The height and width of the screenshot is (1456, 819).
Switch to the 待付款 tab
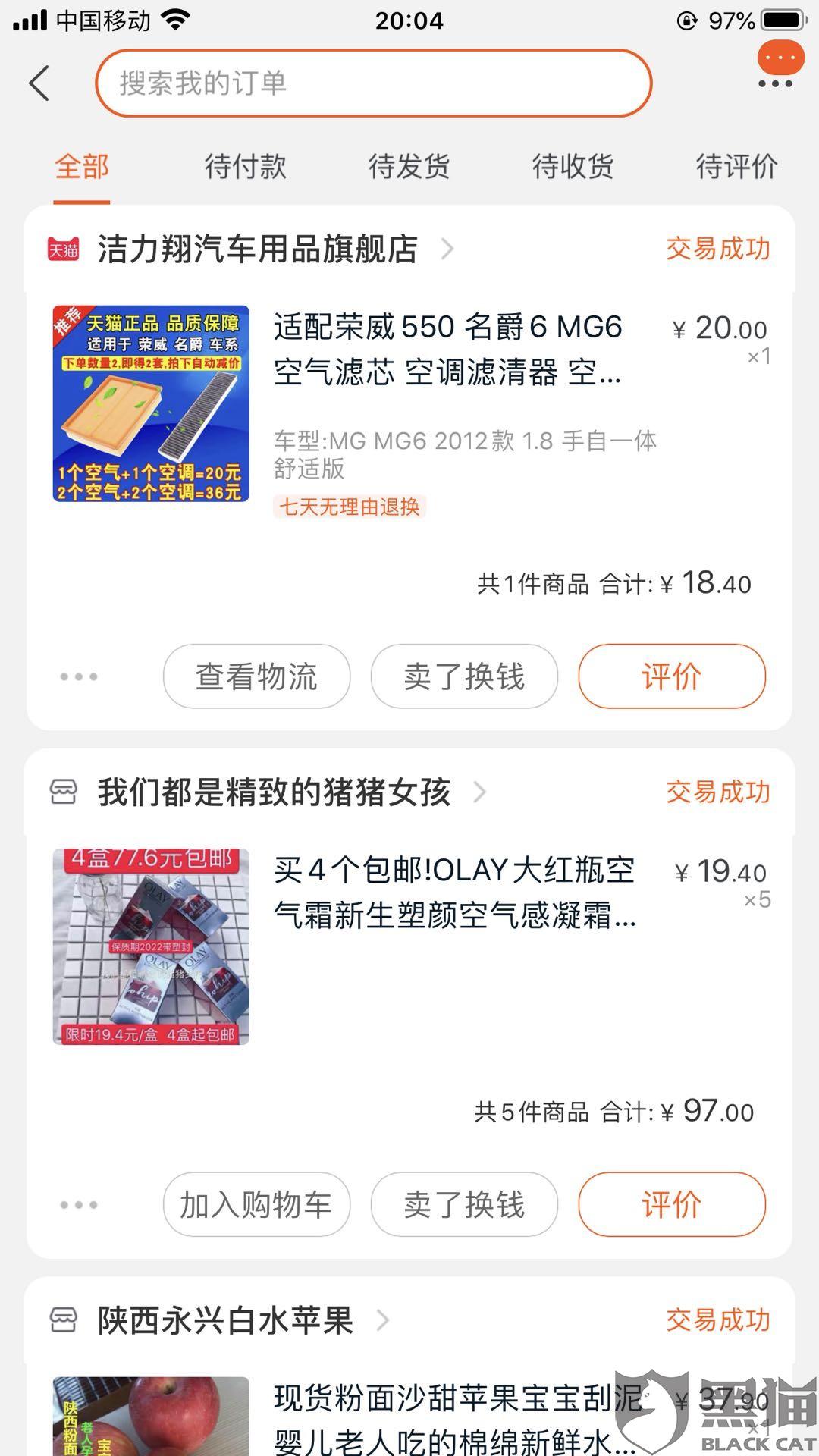pyautogui.click(x=246, y=166)
